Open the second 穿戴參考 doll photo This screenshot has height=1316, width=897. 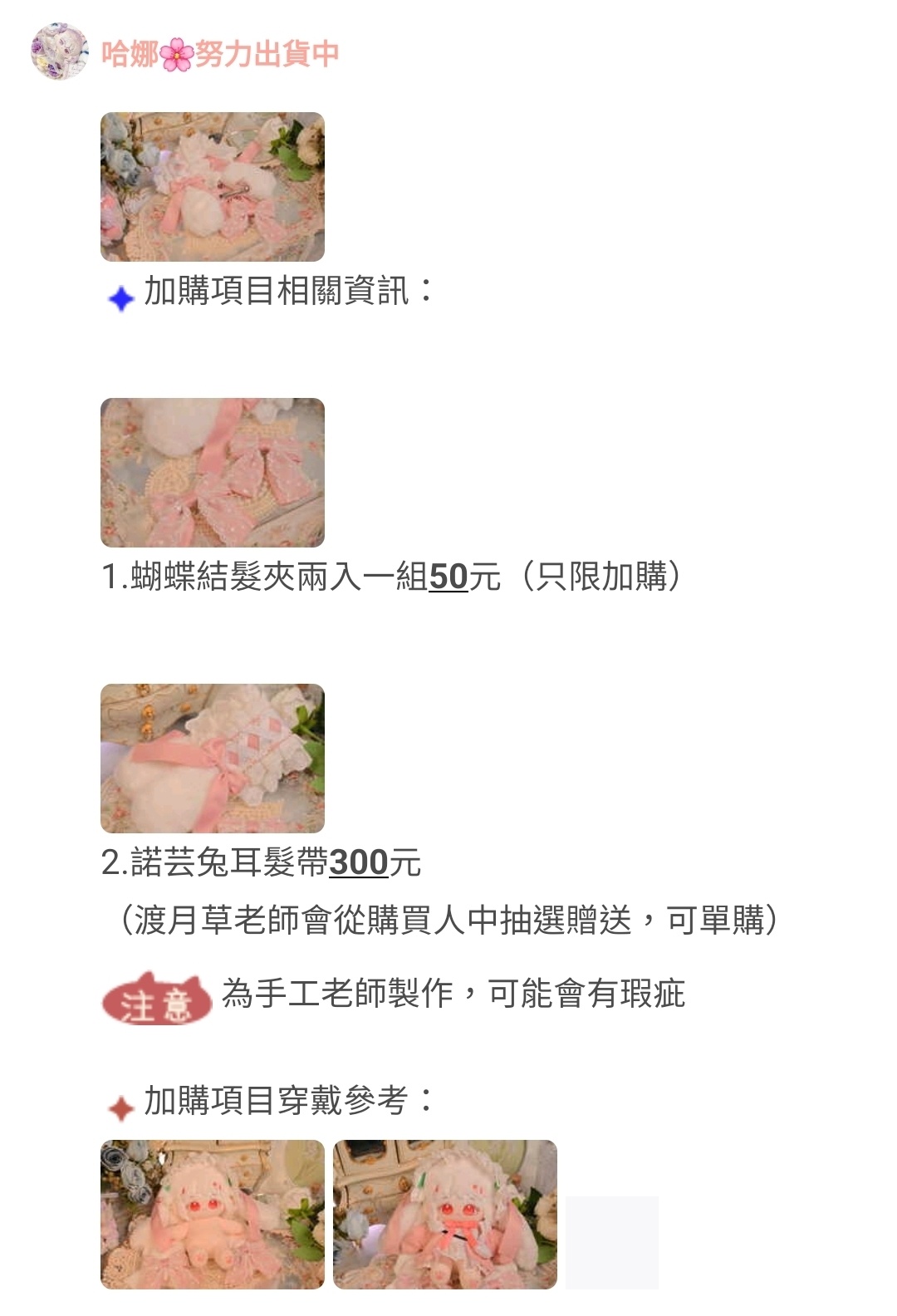click(445, 1215)
